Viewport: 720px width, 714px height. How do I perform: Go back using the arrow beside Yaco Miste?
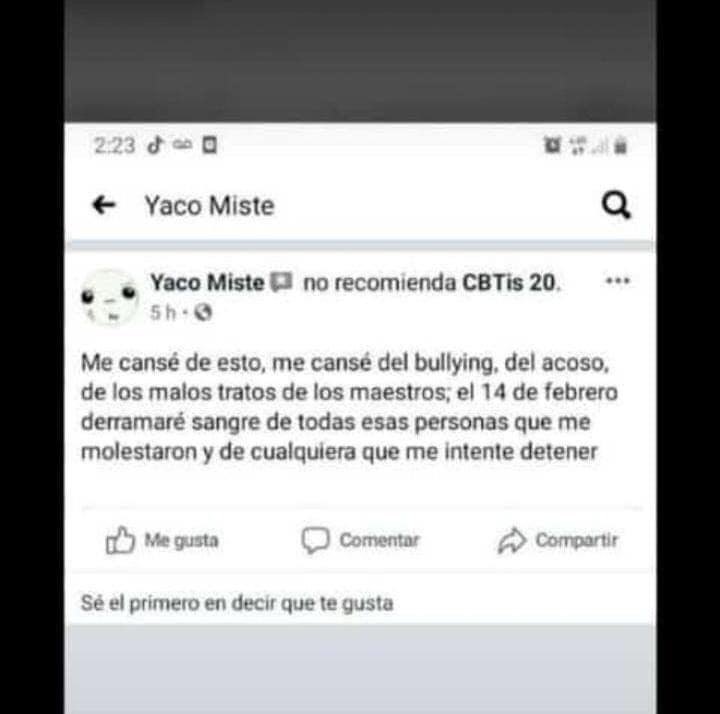103,206
